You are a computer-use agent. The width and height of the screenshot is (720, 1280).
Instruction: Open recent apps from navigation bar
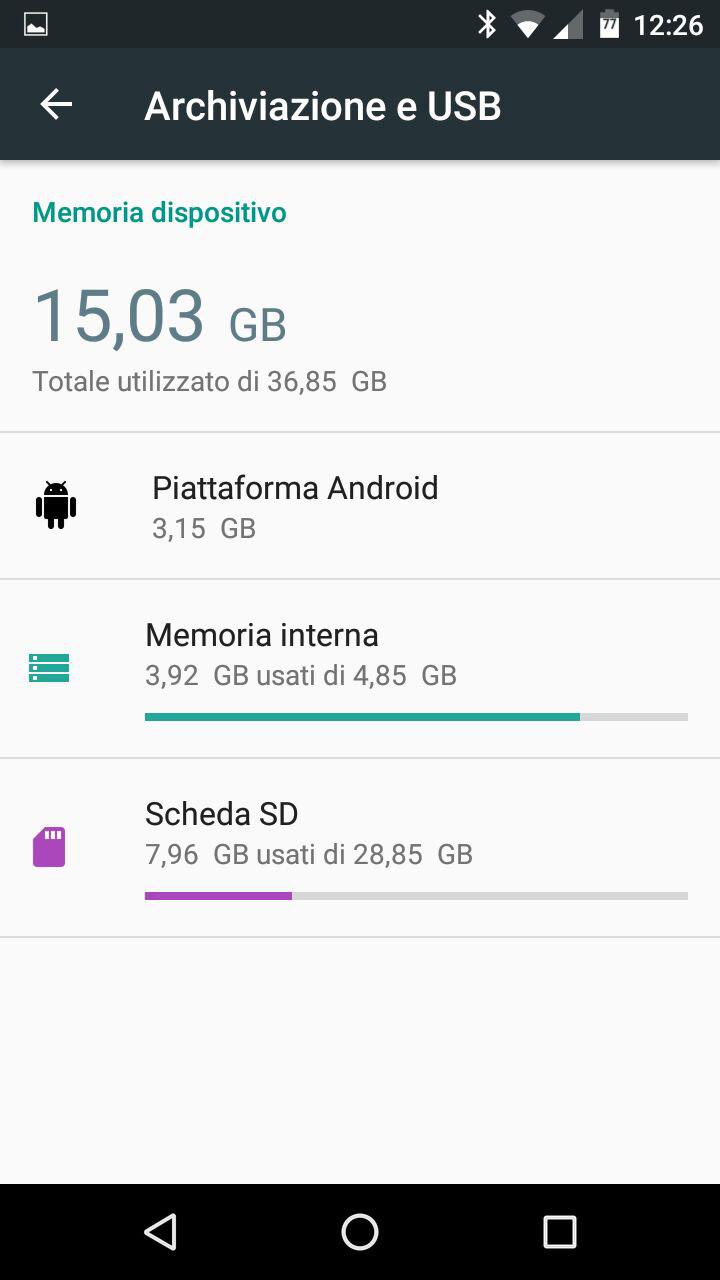[560, 1232]
